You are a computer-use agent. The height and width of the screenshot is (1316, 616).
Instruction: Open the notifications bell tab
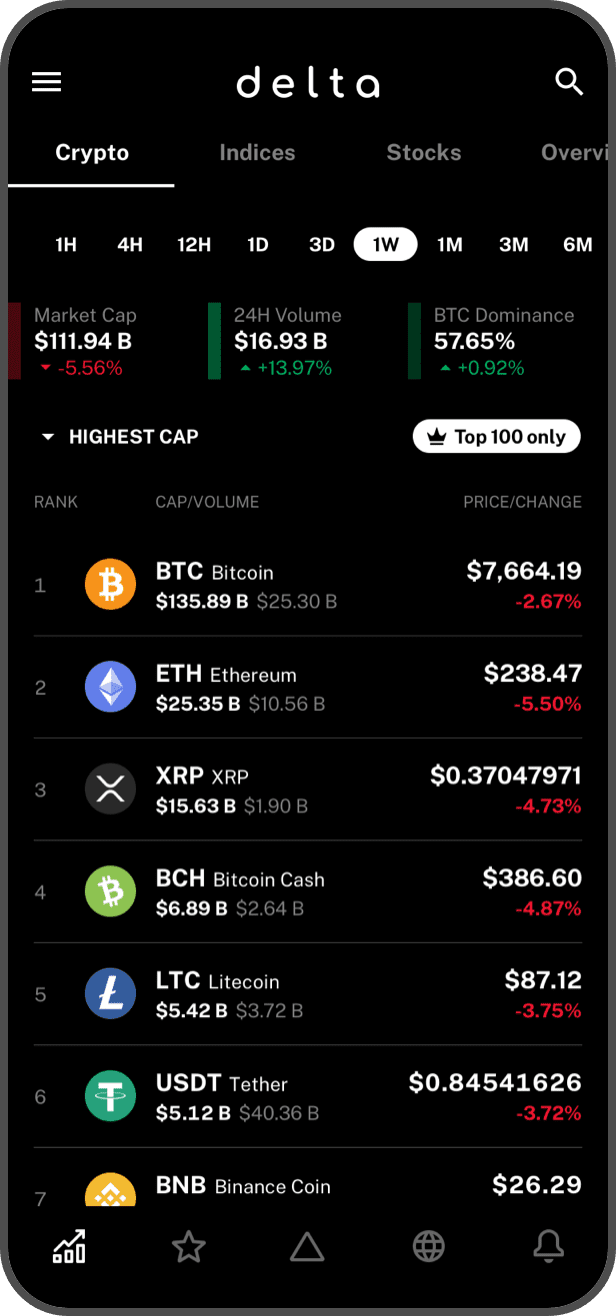click(x=548, y=1247)
